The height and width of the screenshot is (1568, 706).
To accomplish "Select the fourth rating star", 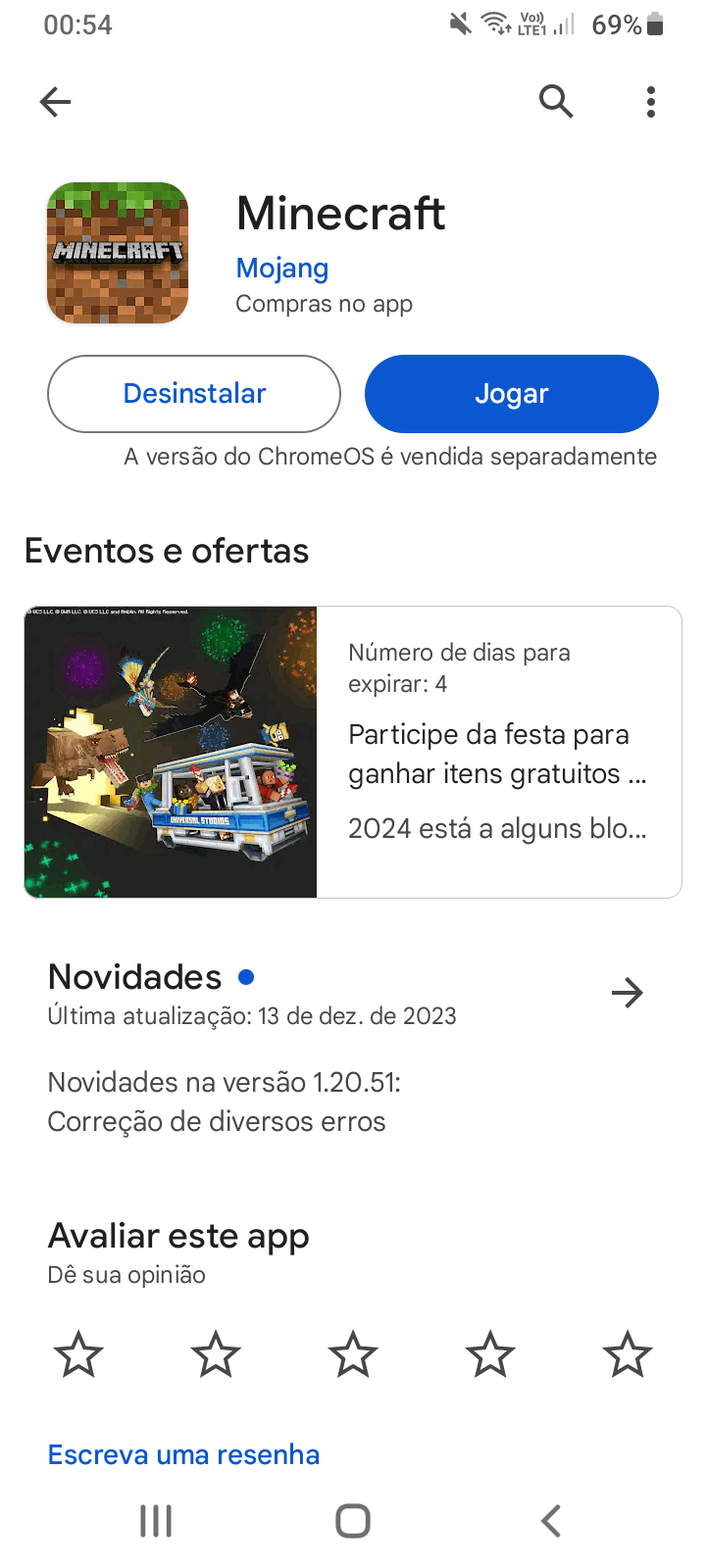I will click(490, 1354).
